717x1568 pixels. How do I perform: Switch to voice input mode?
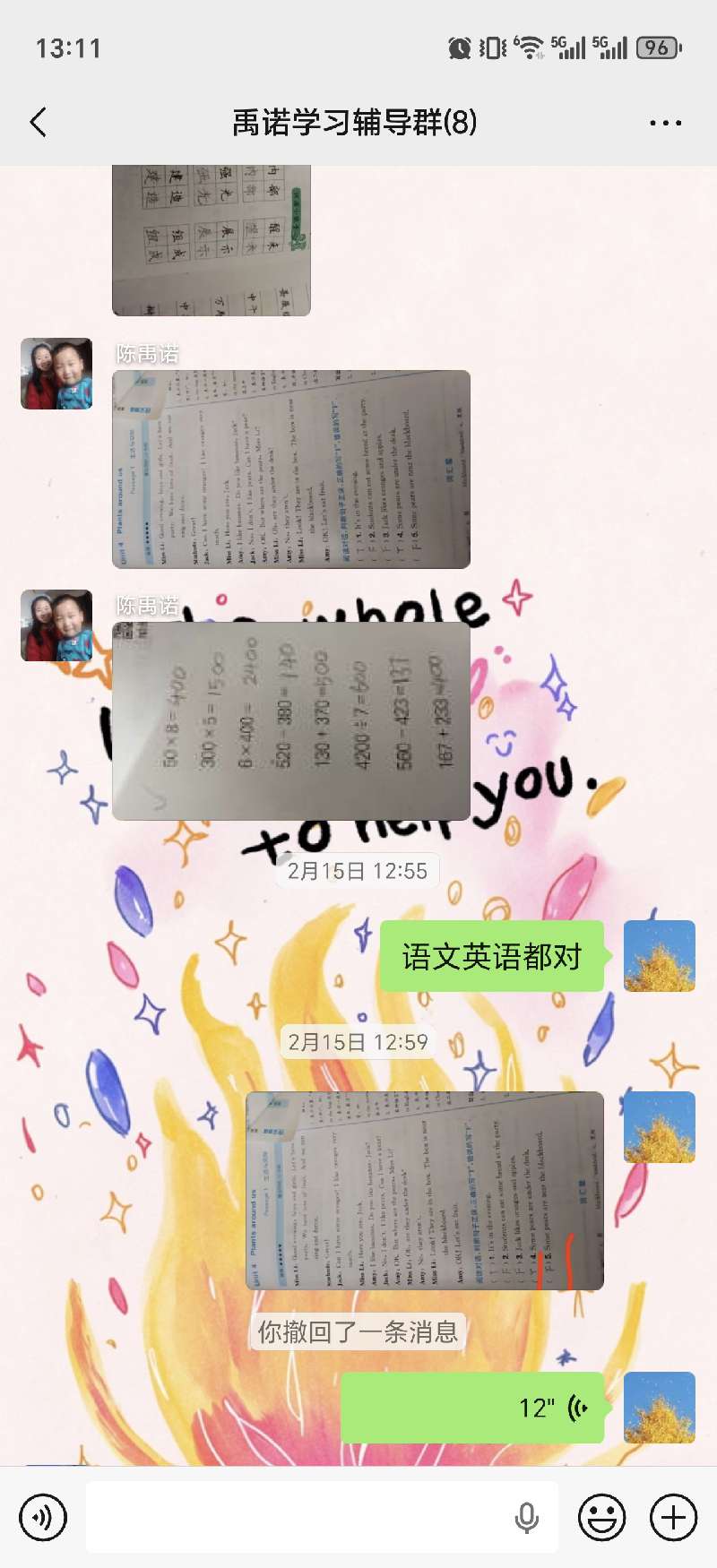pyautogui.click(x=43, y=1517)
